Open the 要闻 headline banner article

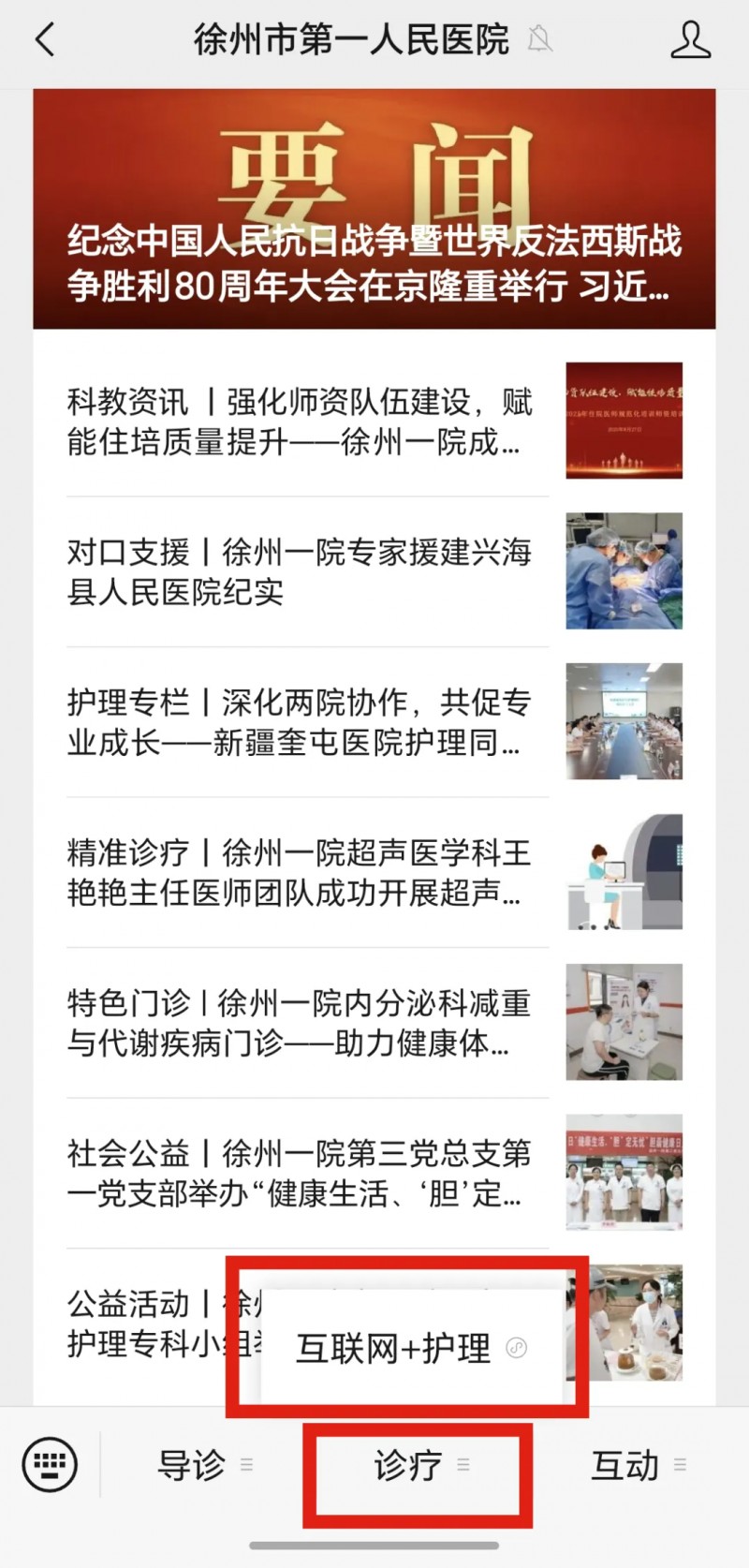pos(374,211)
